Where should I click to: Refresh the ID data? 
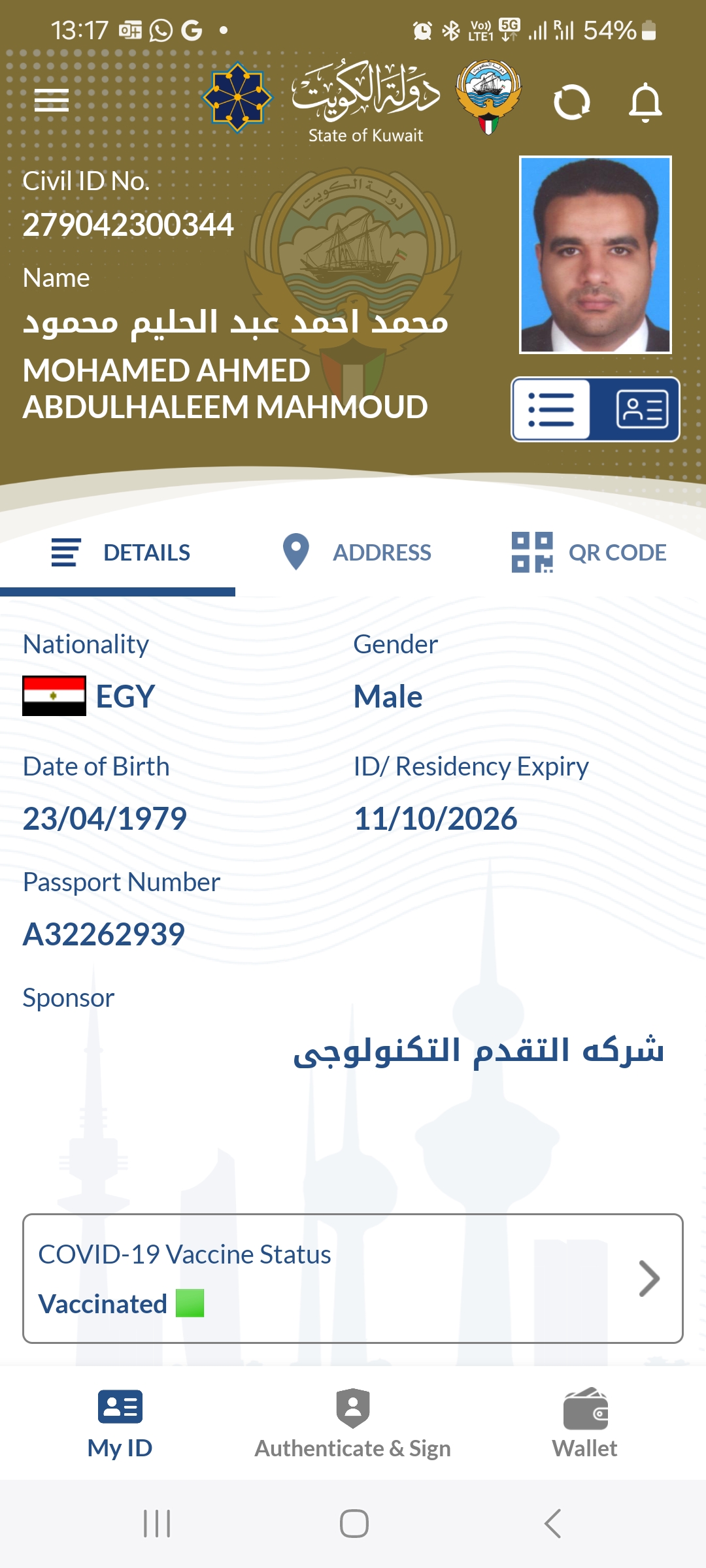572,103
